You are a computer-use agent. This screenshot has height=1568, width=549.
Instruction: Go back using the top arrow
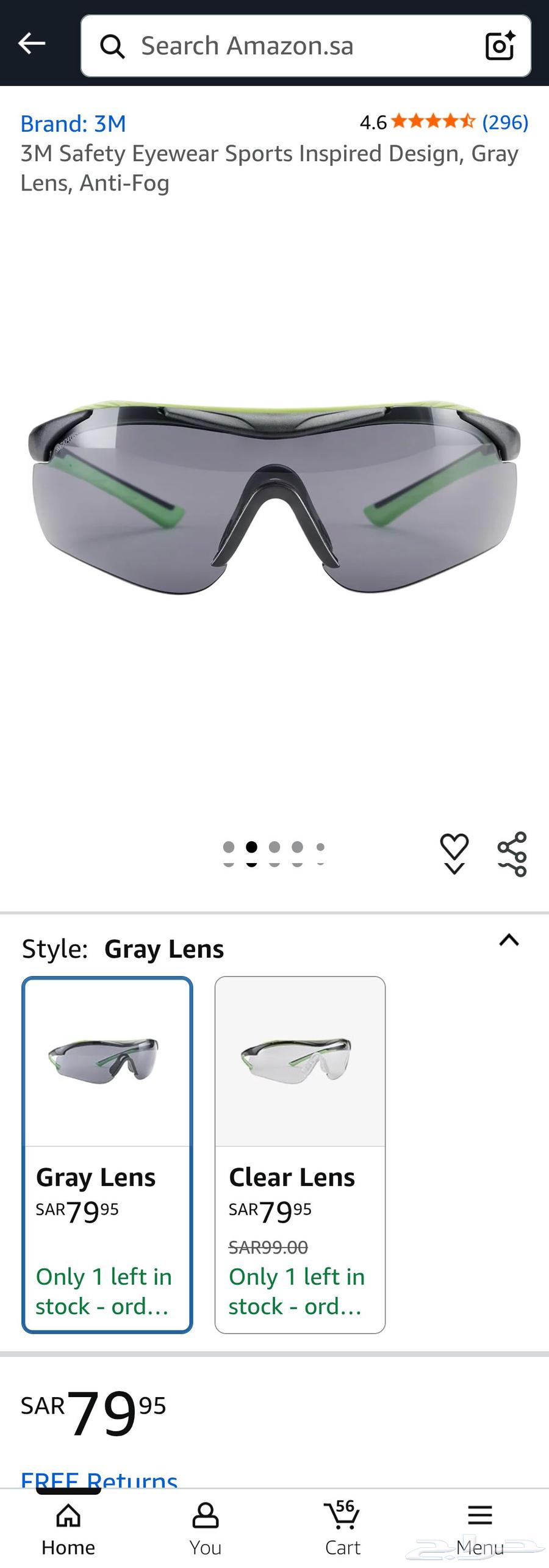[x=32, y=44]
